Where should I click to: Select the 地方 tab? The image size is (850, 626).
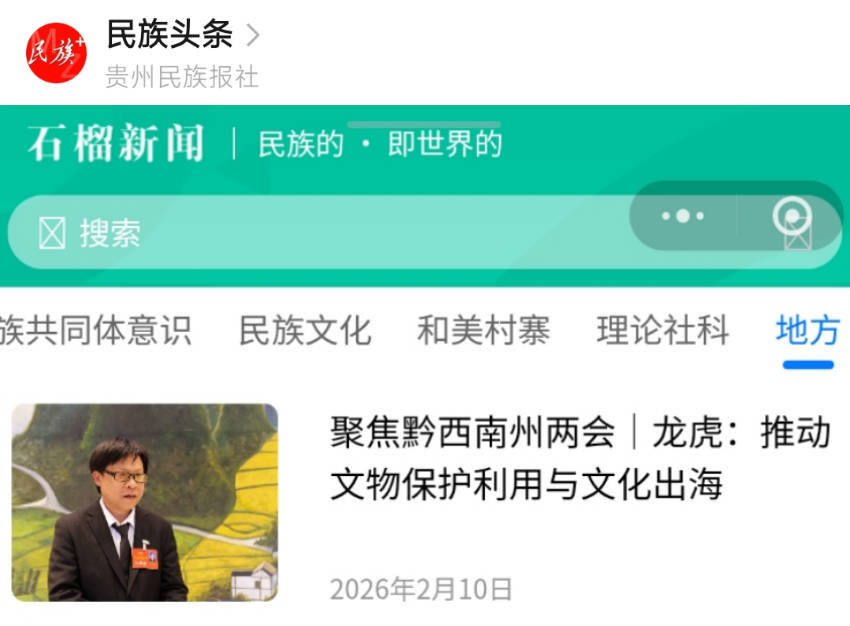point(807,331)
